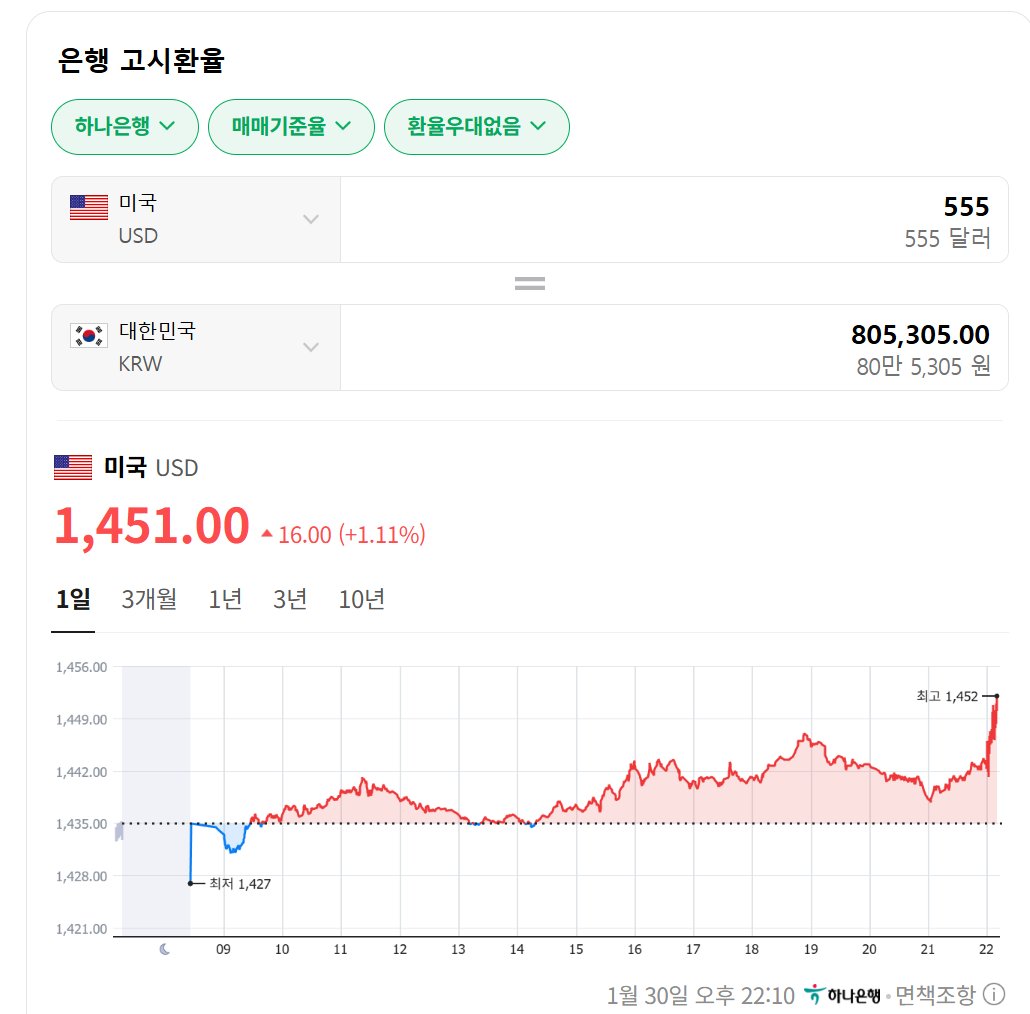Viewport: 1030px width, 1014px height.
Task: Edit the 555 dollar amount field
Action: click(673, 219)
